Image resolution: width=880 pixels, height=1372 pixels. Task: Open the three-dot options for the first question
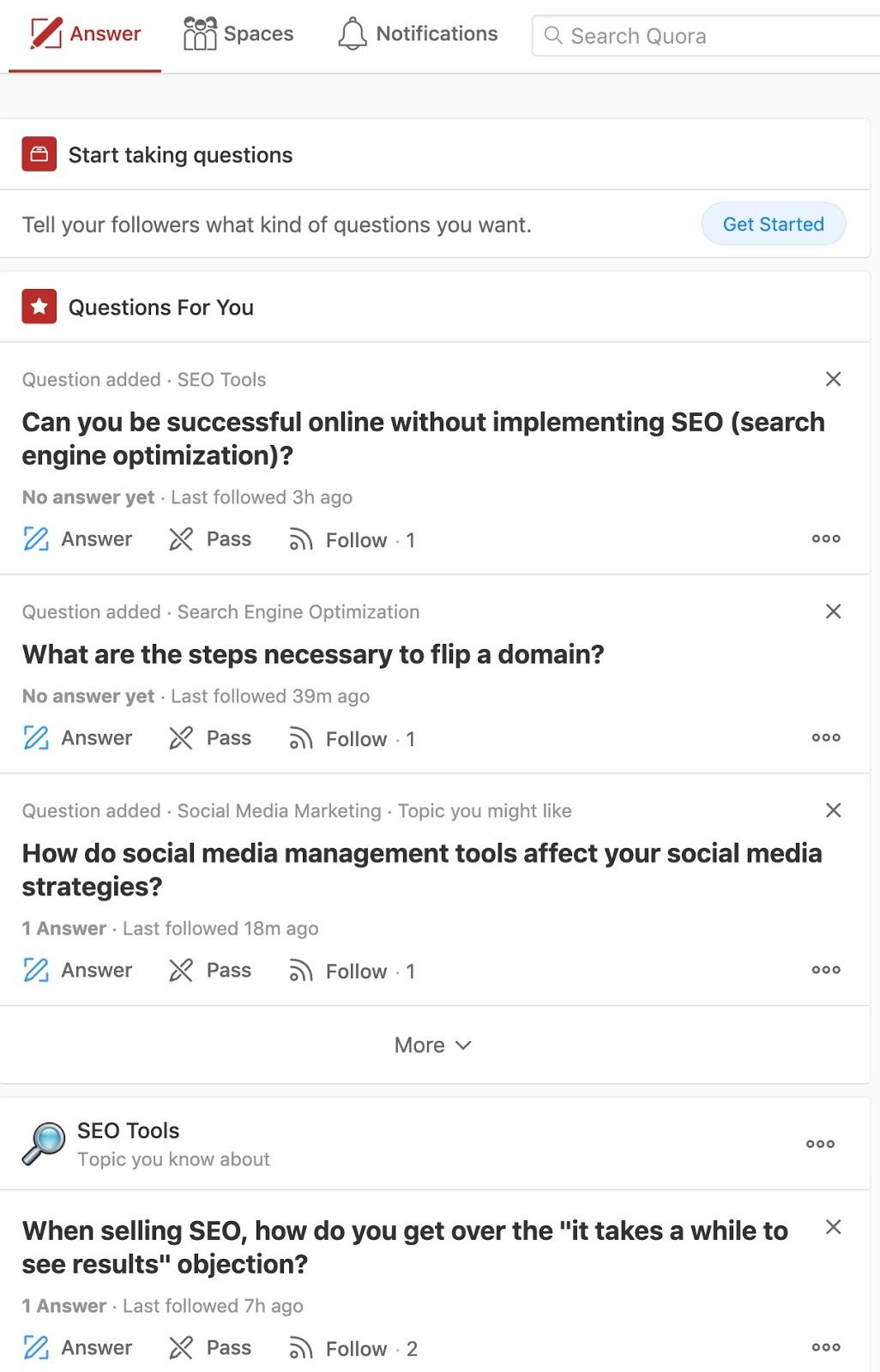pos(824,539)
